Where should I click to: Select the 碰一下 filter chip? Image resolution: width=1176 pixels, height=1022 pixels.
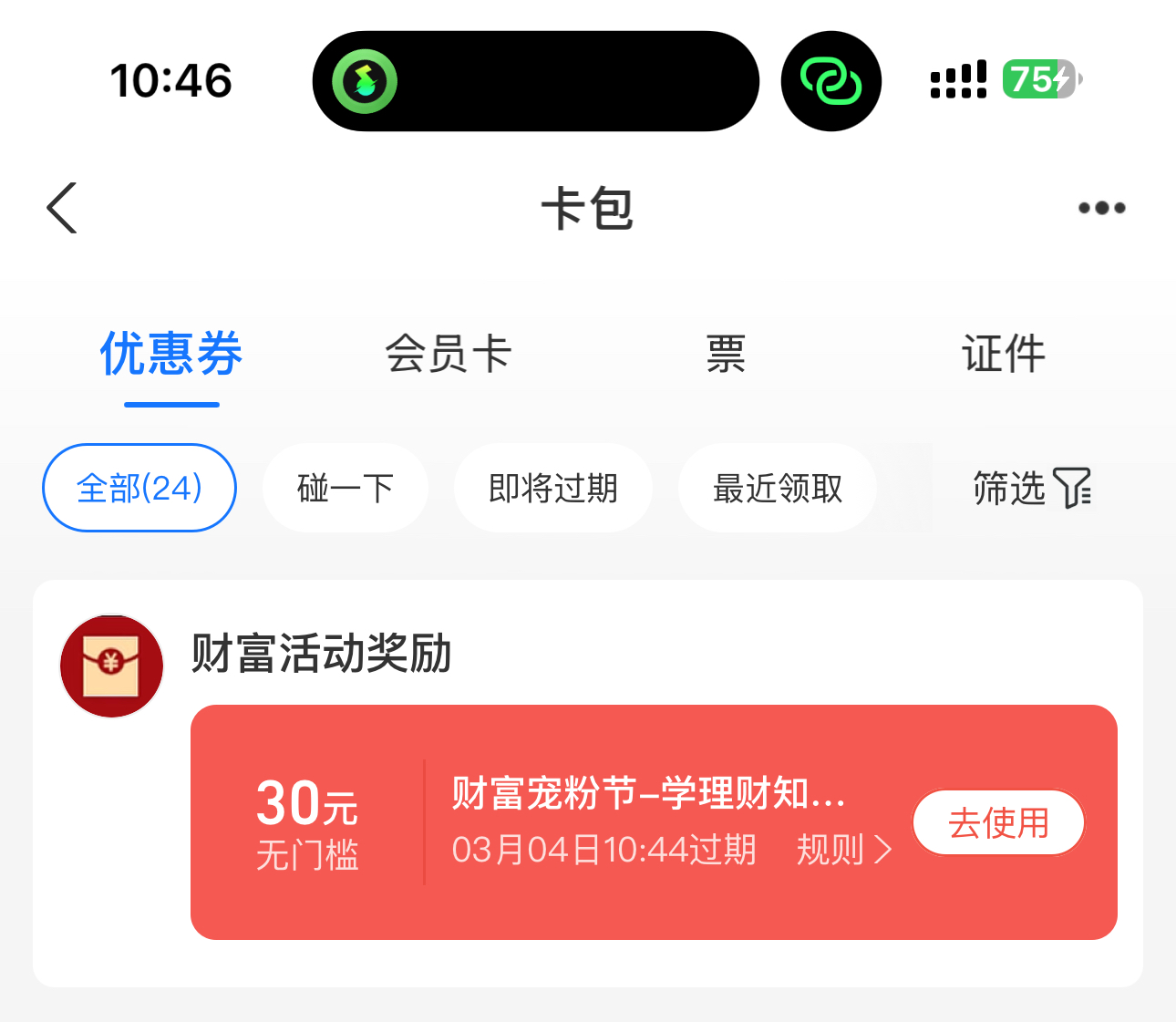coord(345,488)
